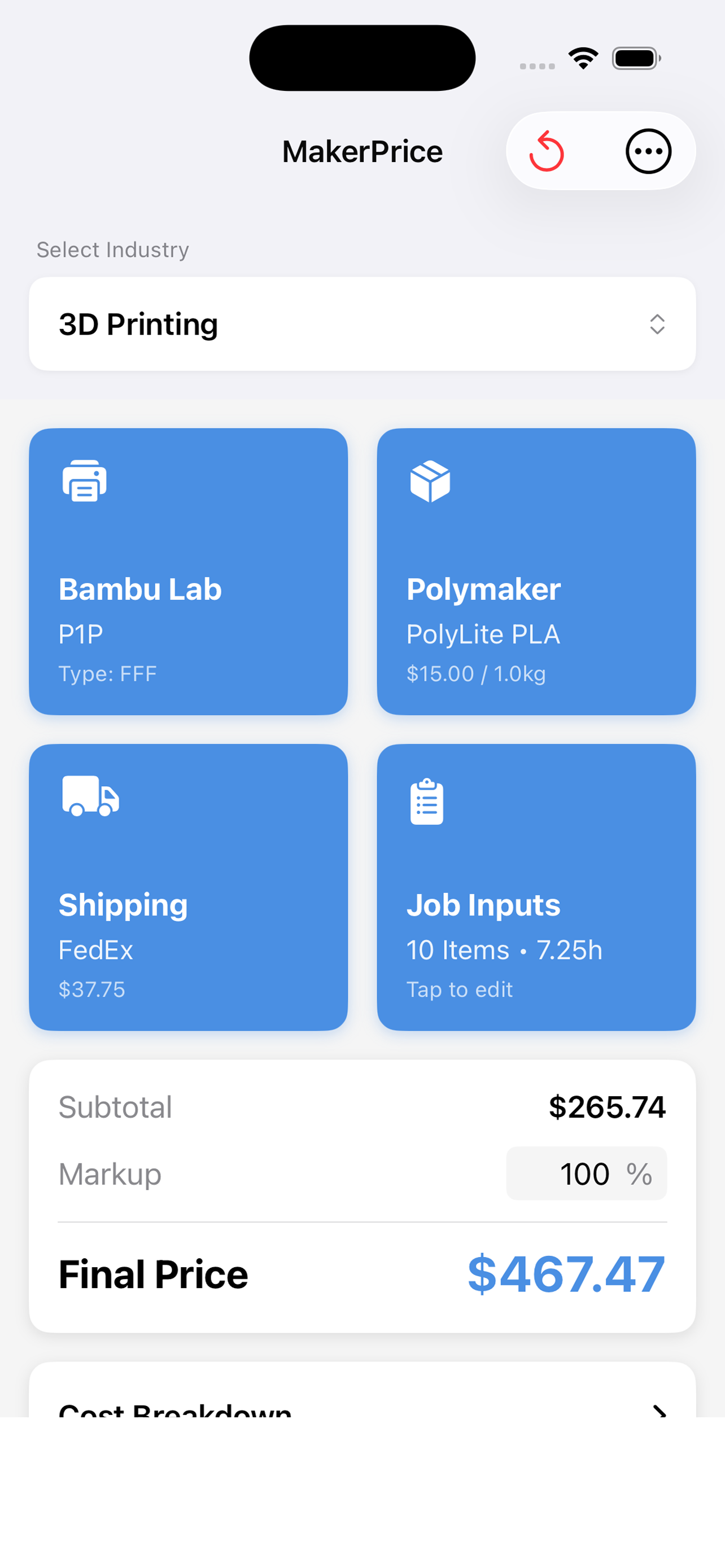Viewport: 725px width, 1568px height.
Task: Tap the delivery truck icon on Shipping card
Action: [88, 794]
